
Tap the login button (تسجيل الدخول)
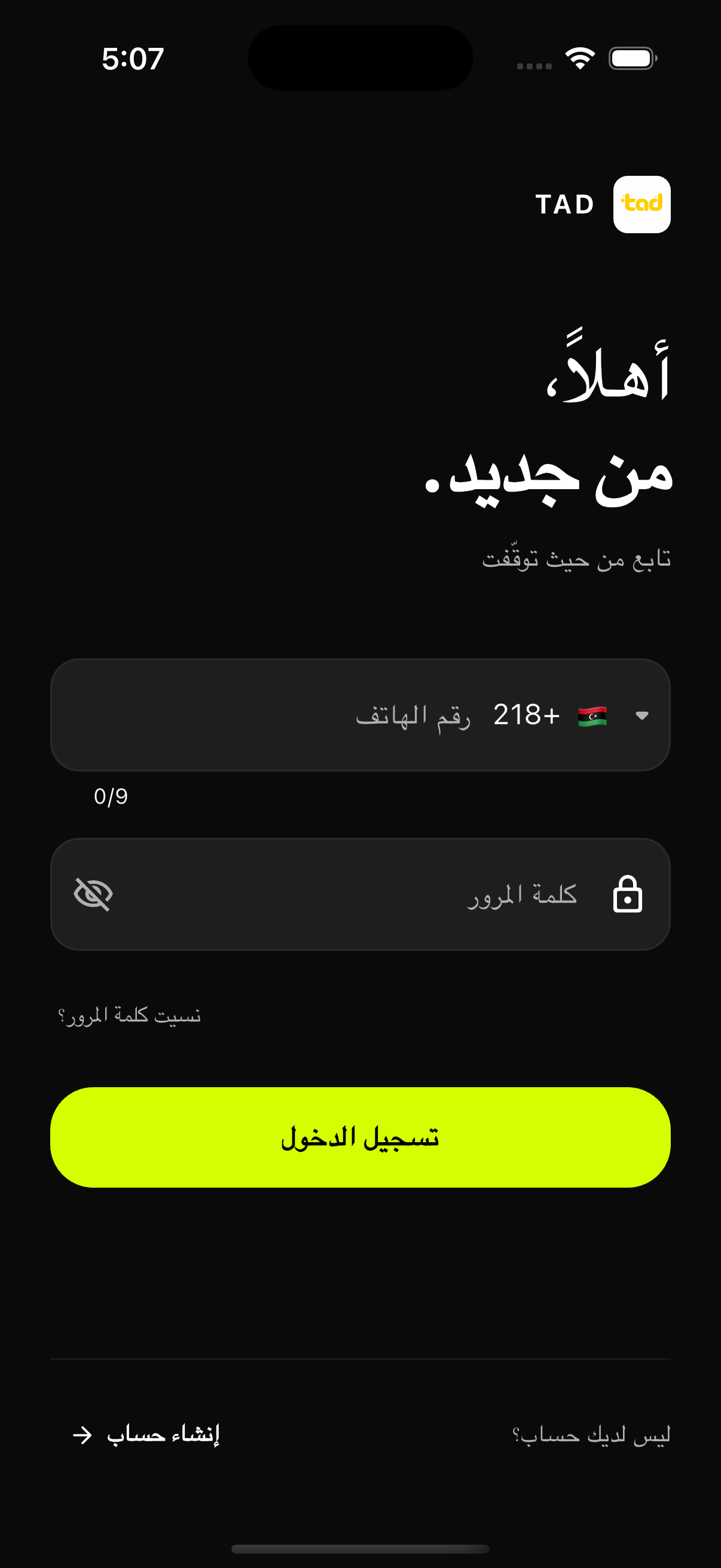360,1137
